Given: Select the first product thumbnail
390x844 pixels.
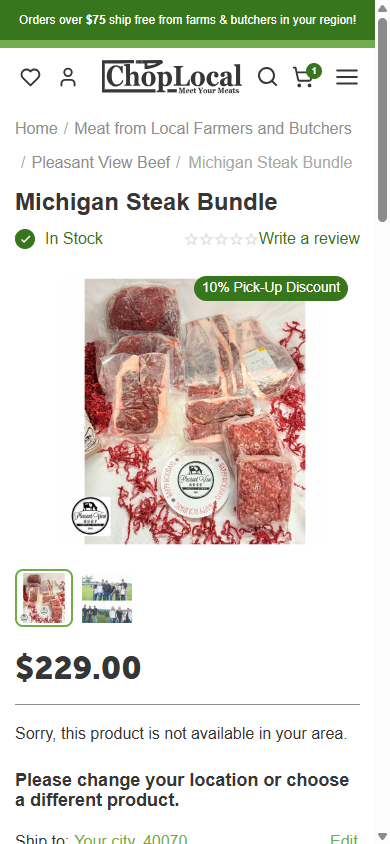Looking at the screenshot, I should tap(44, 598).
